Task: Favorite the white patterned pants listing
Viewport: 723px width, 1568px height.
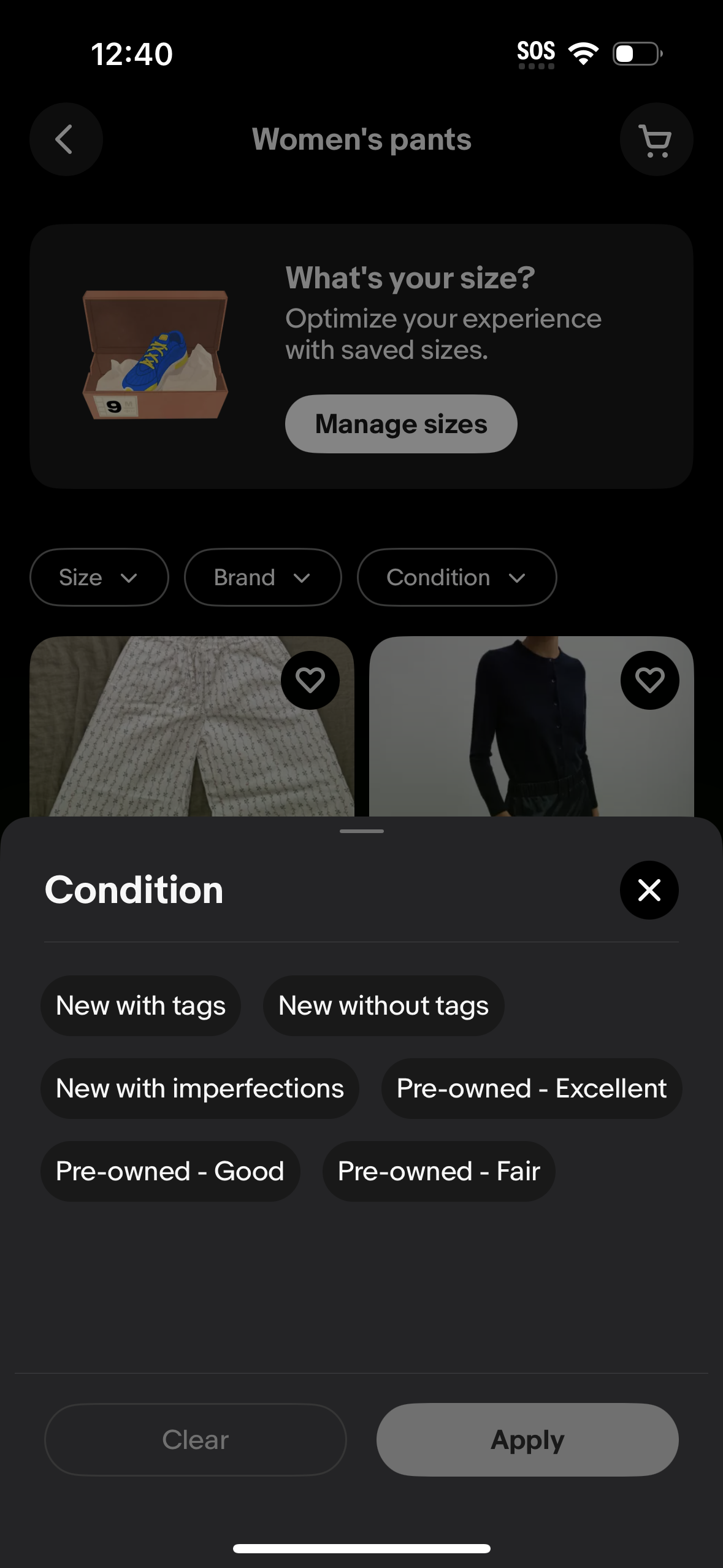Action: [310, 681]
